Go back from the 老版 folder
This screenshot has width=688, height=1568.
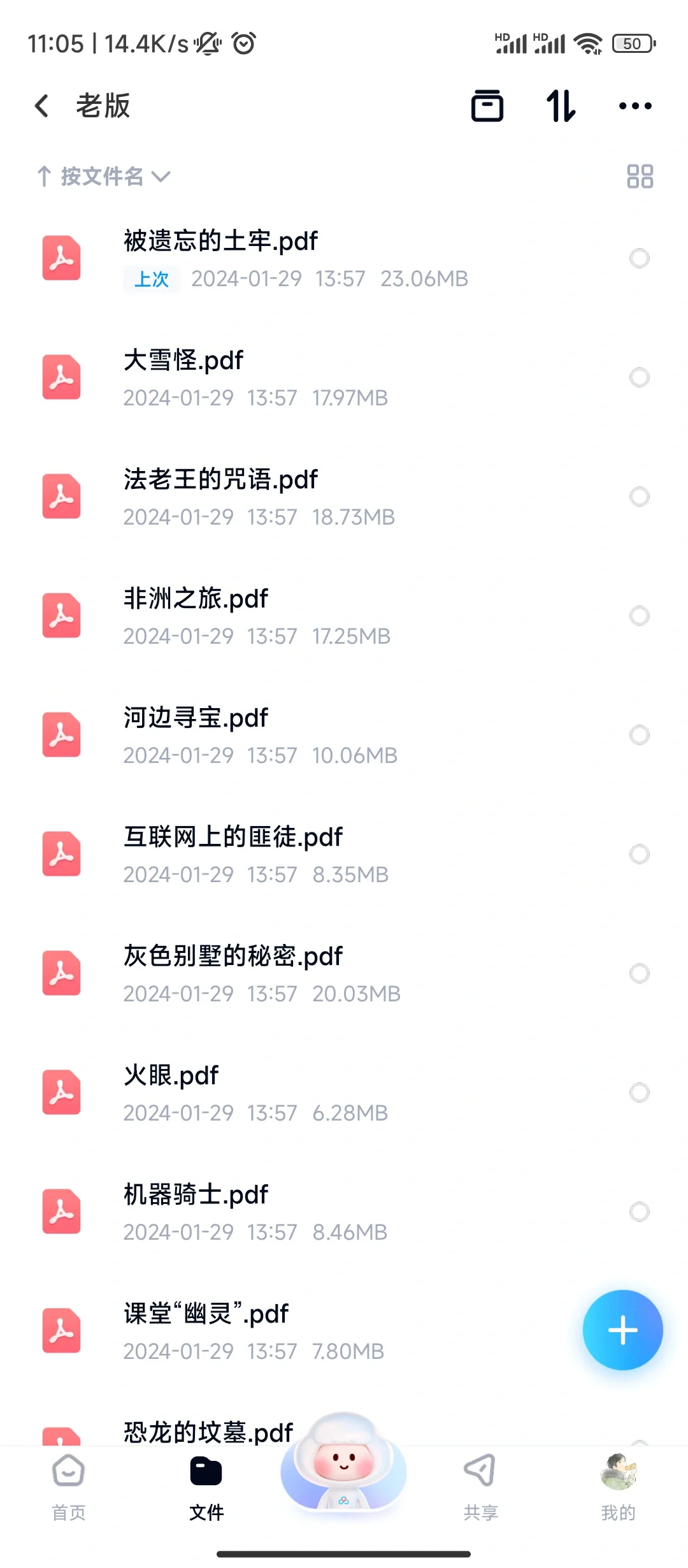tap(42, 106)
